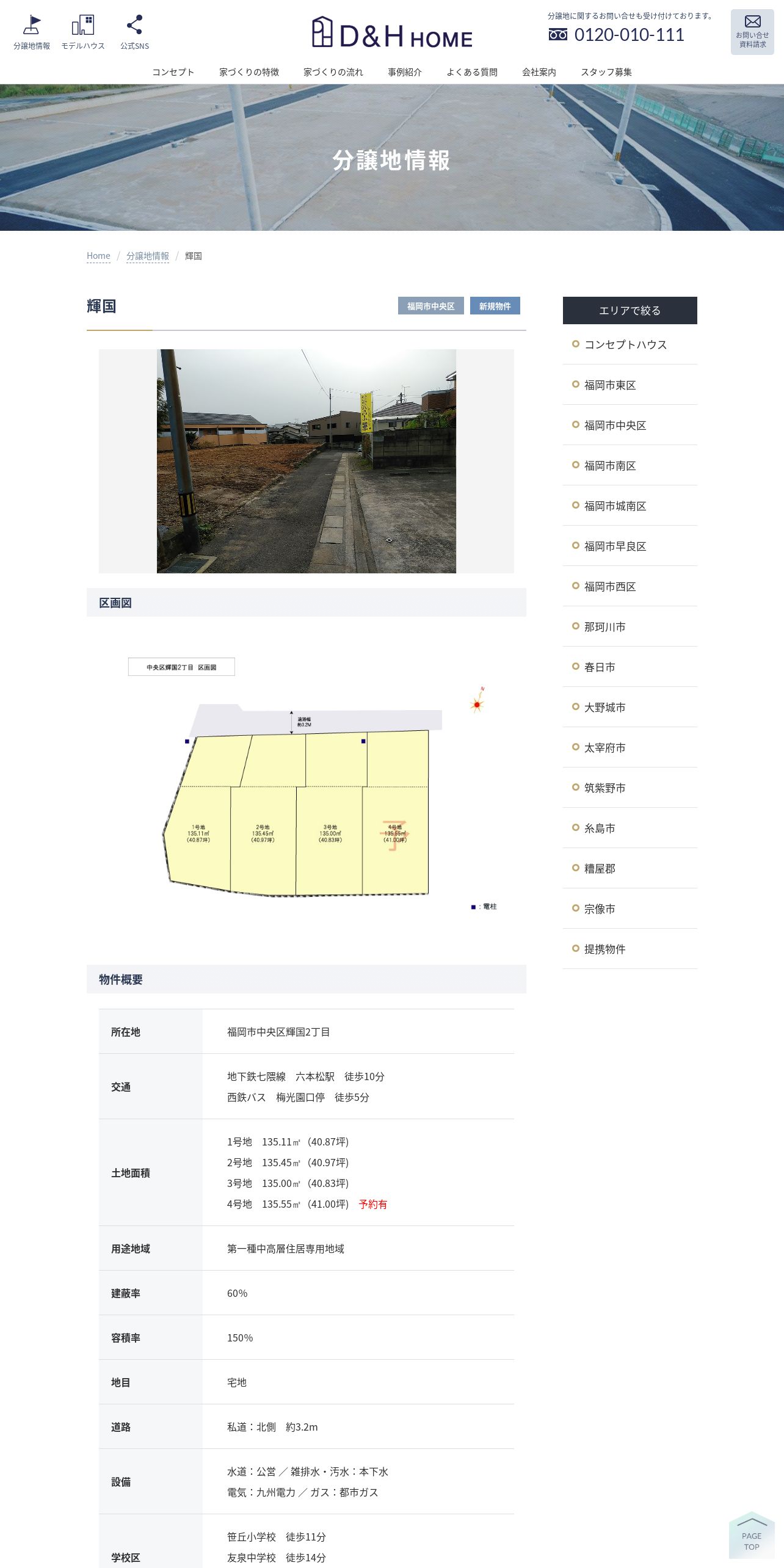The width and height of the screenshot is (784, 1568).
Task: Open the モデルハウス header item
Action: [x=83, y=33]
